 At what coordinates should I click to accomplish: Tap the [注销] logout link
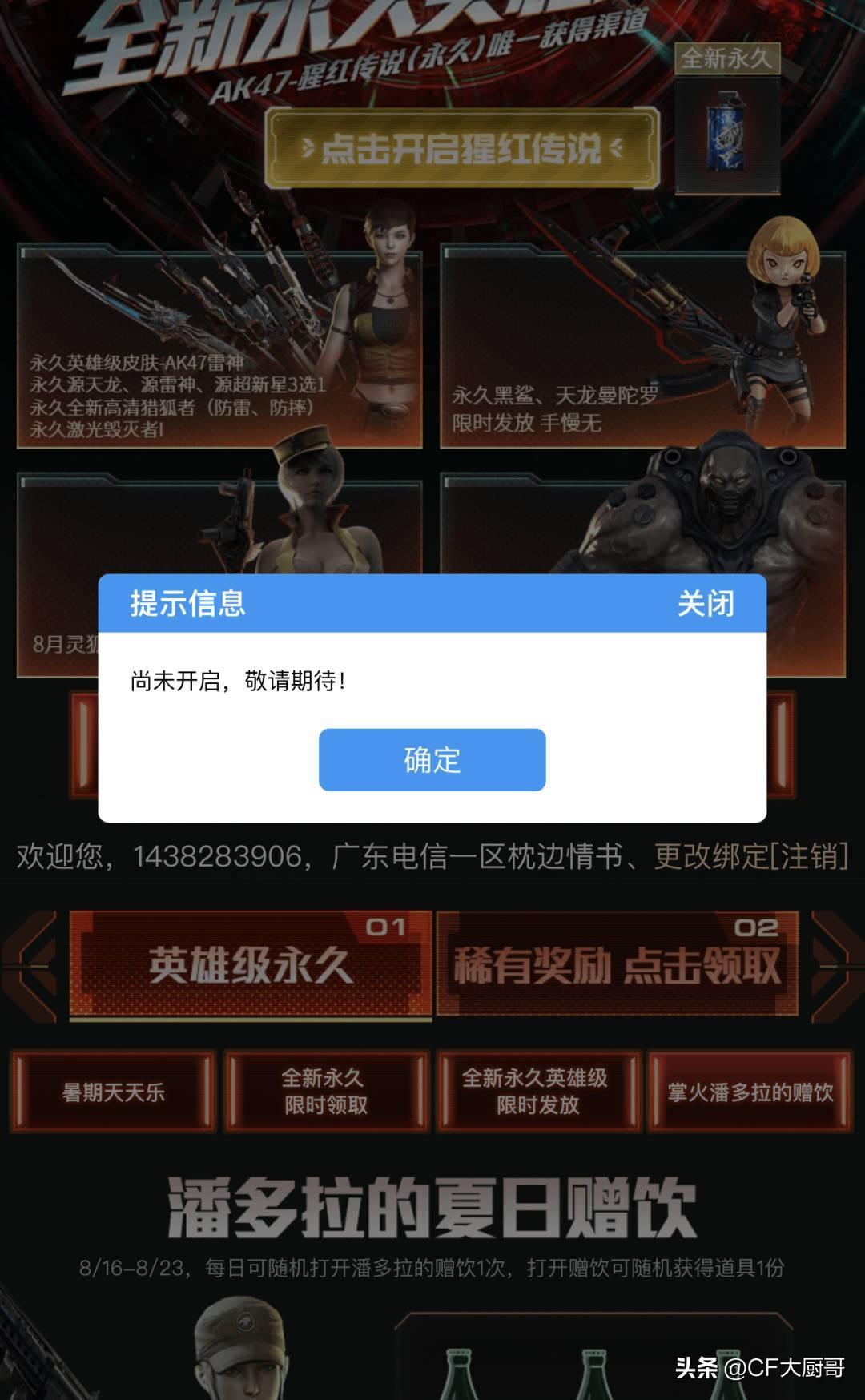809,856
